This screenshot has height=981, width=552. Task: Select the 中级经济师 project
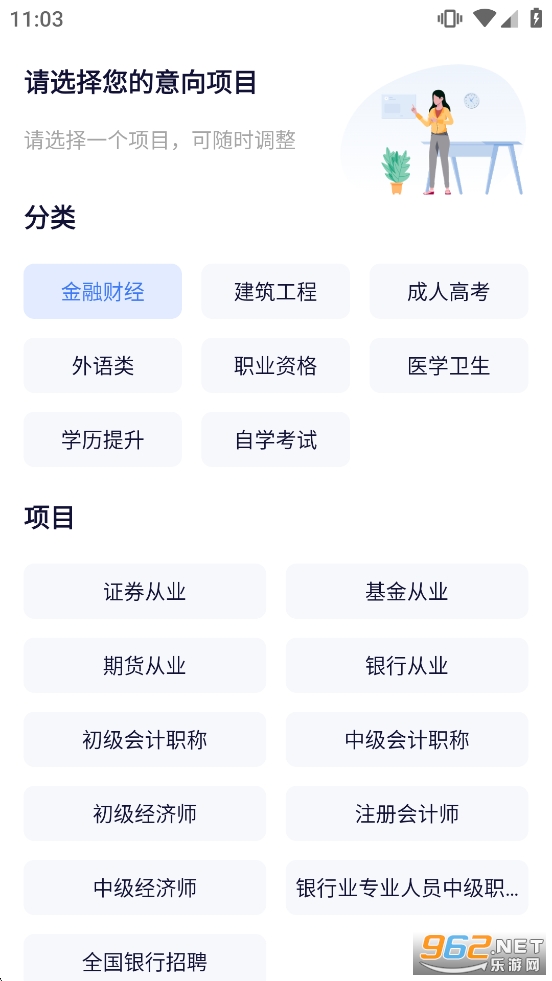pos(145,887)
